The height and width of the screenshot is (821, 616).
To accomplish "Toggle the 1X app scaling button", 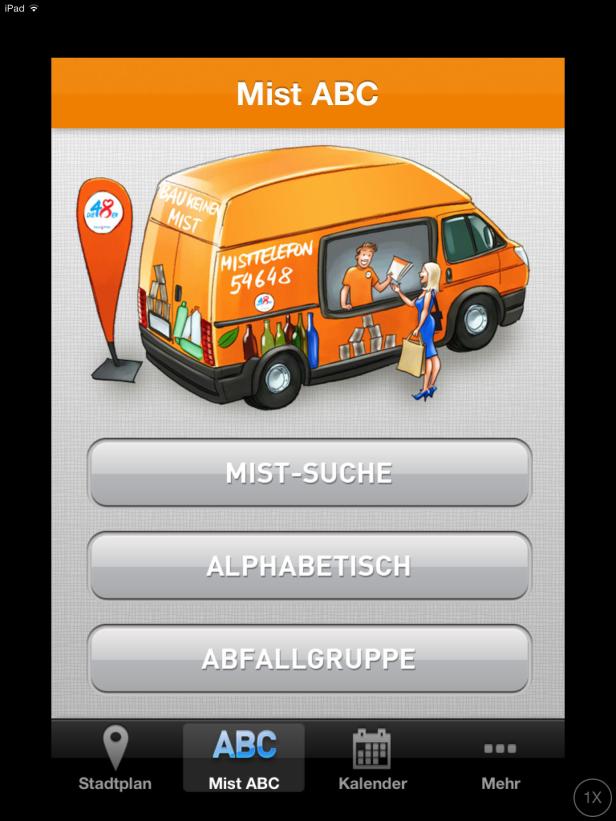I will 593,798.
